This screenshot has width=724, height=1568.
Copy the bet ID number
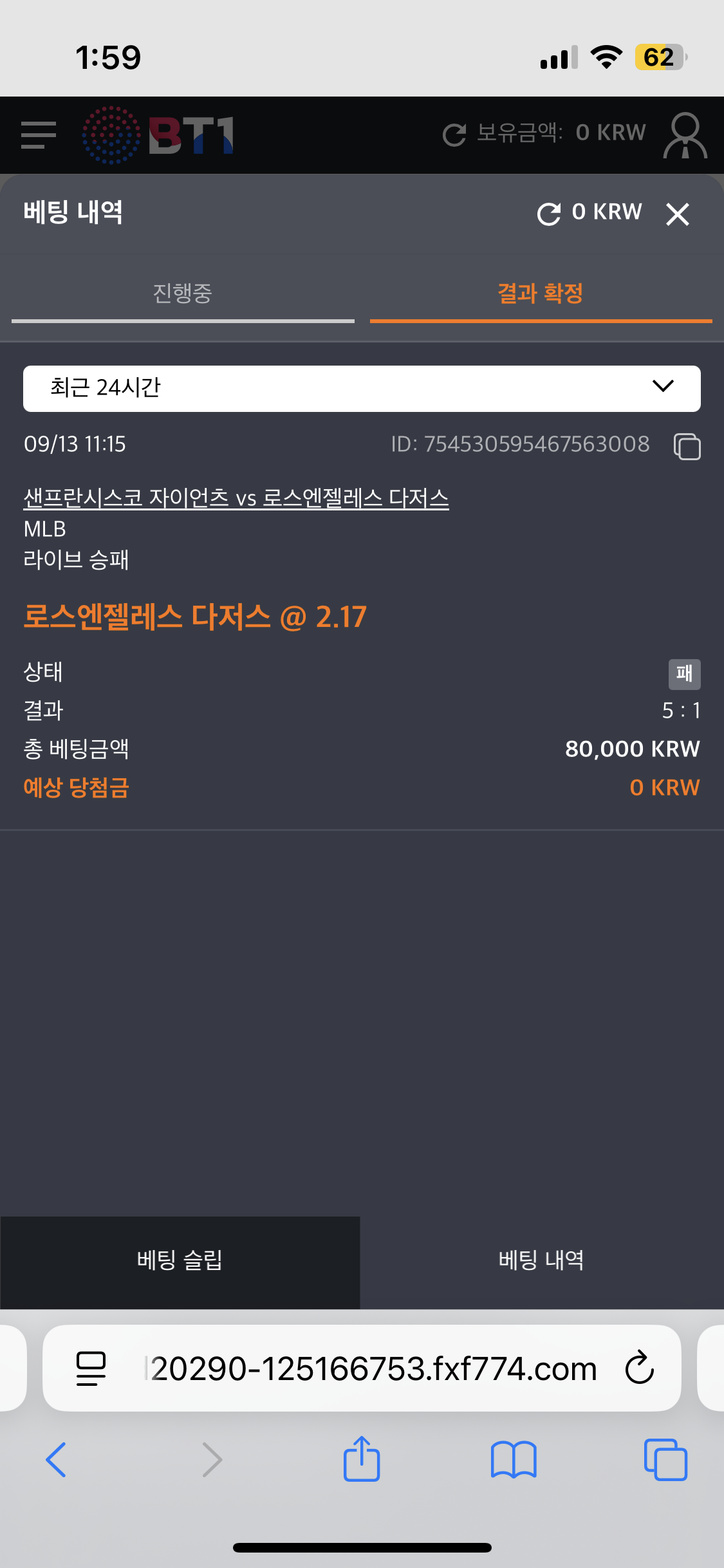pyautogui.click(x=687, y=446)
